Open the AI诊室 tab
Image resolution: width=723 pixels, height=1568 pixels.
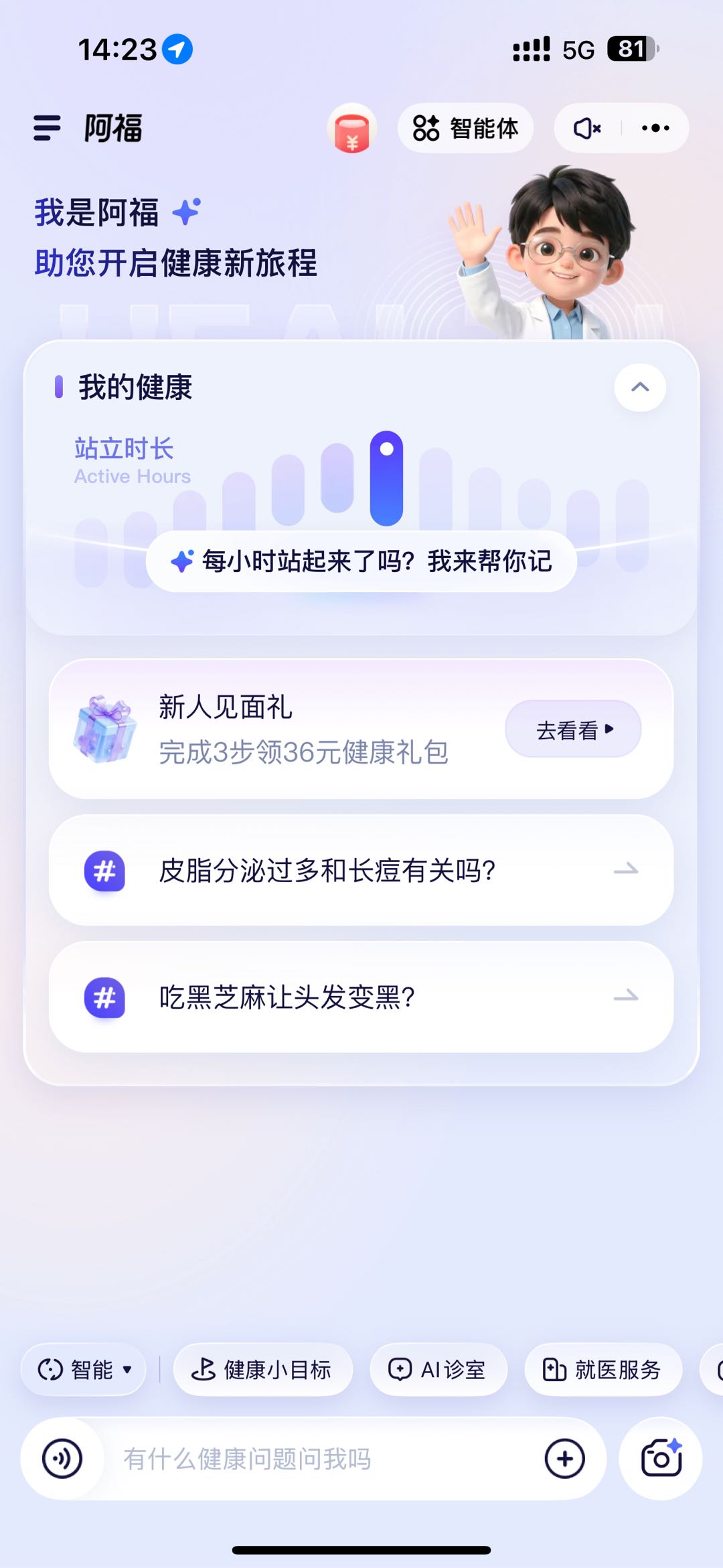click(438, 1370)
